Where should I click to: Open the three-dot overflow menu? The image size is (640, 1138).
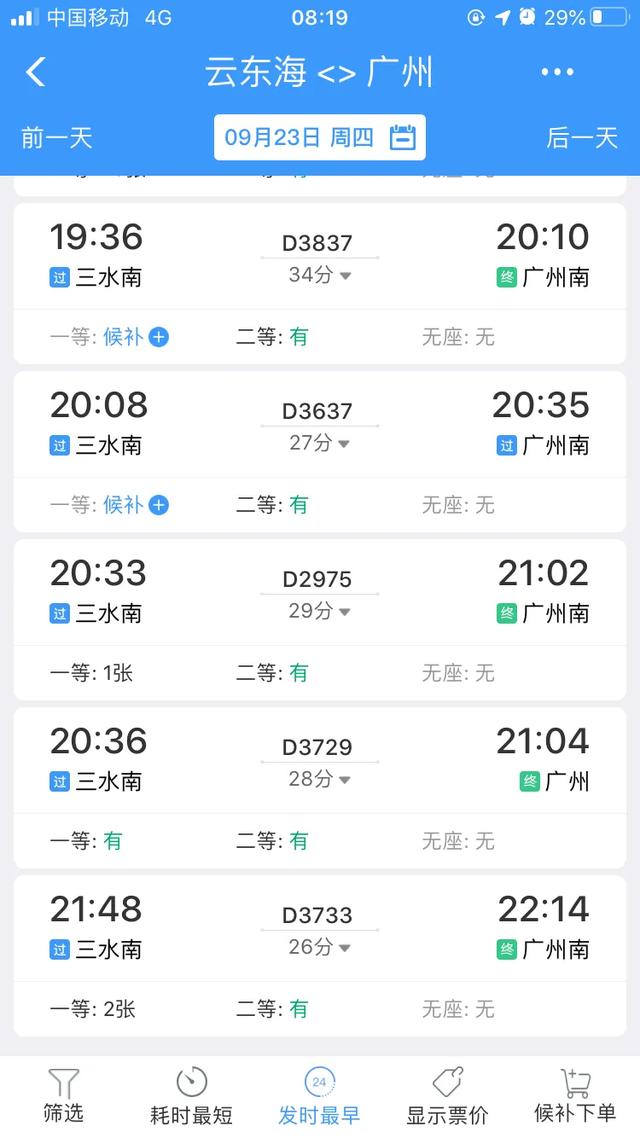tap(557, 72)
